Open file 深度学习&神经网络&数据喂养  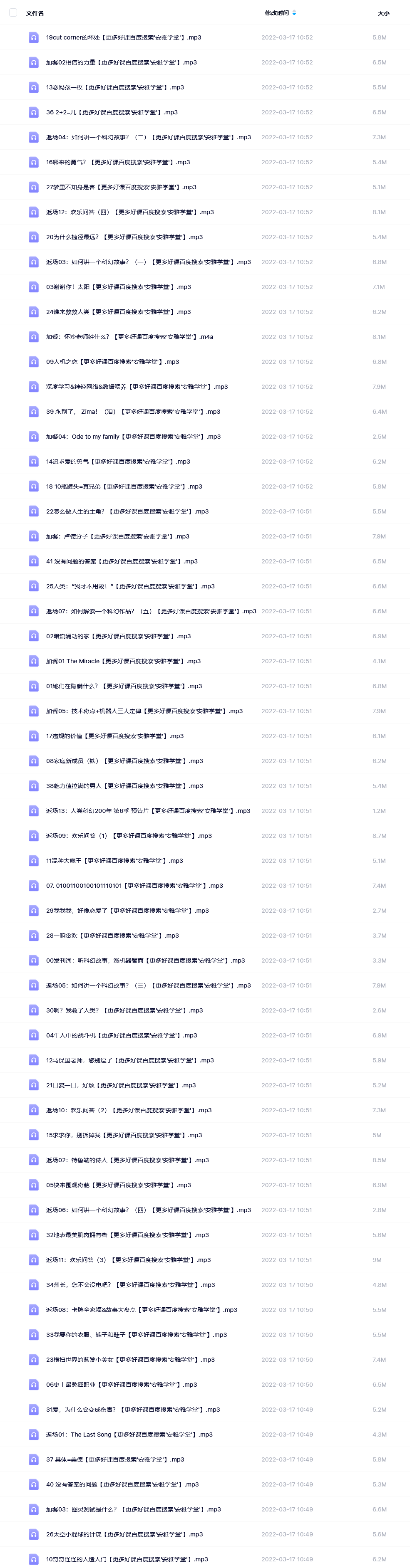137,387
